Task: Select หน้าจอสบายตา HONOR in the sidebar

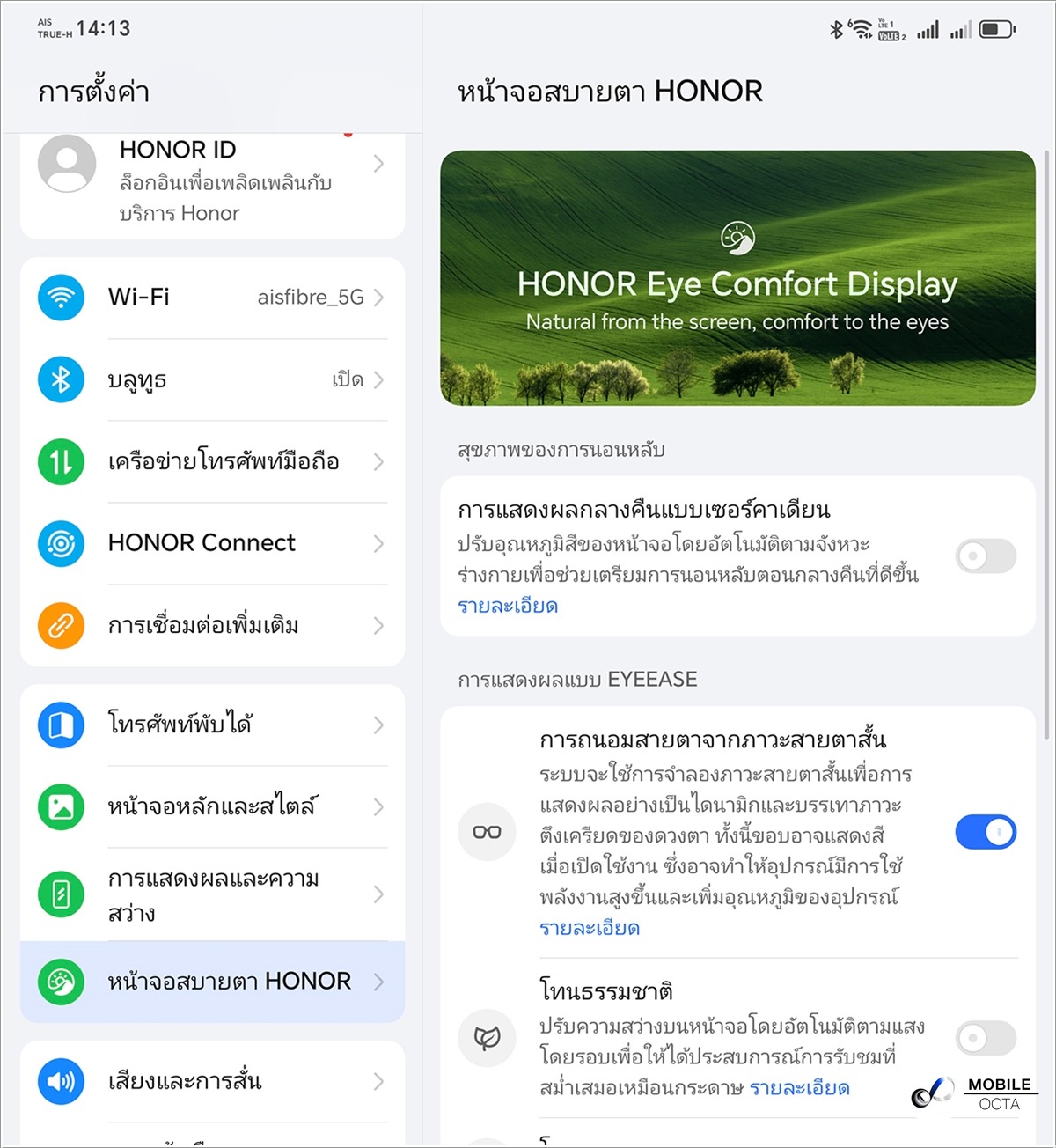Action: (211, 981)
